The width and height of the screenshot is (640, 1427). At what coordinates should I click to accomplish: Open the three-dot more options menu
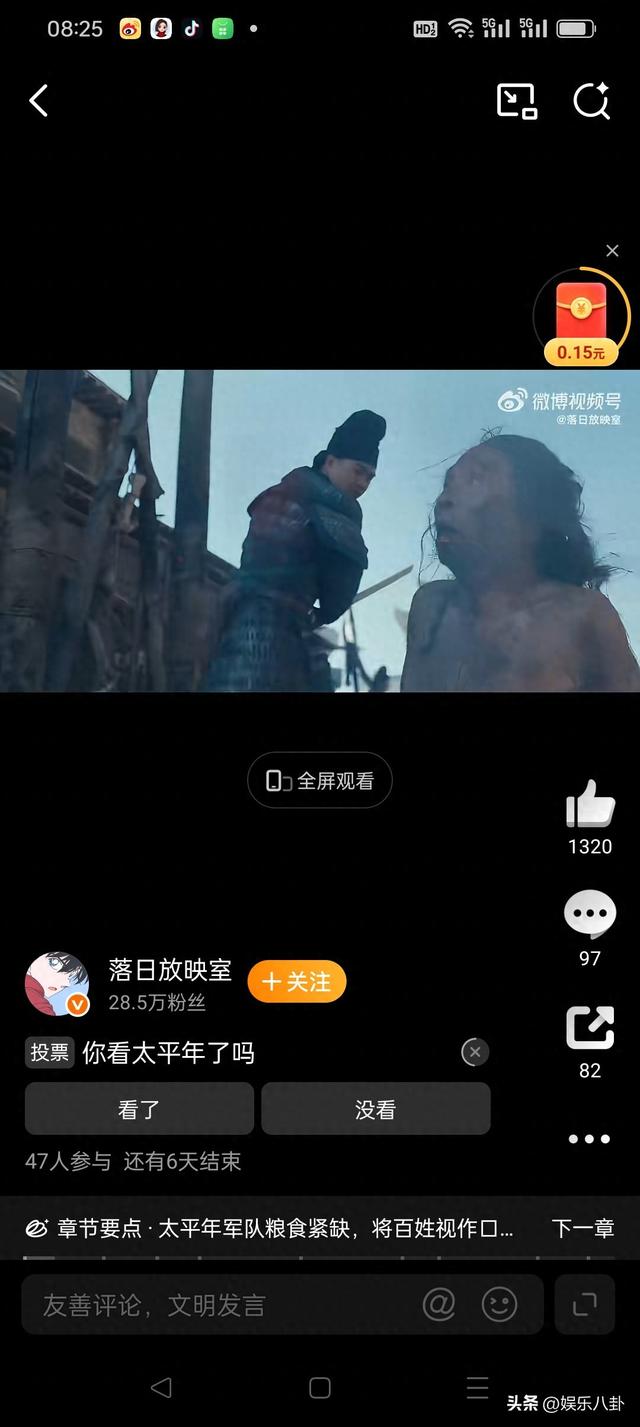(589, 1139)
